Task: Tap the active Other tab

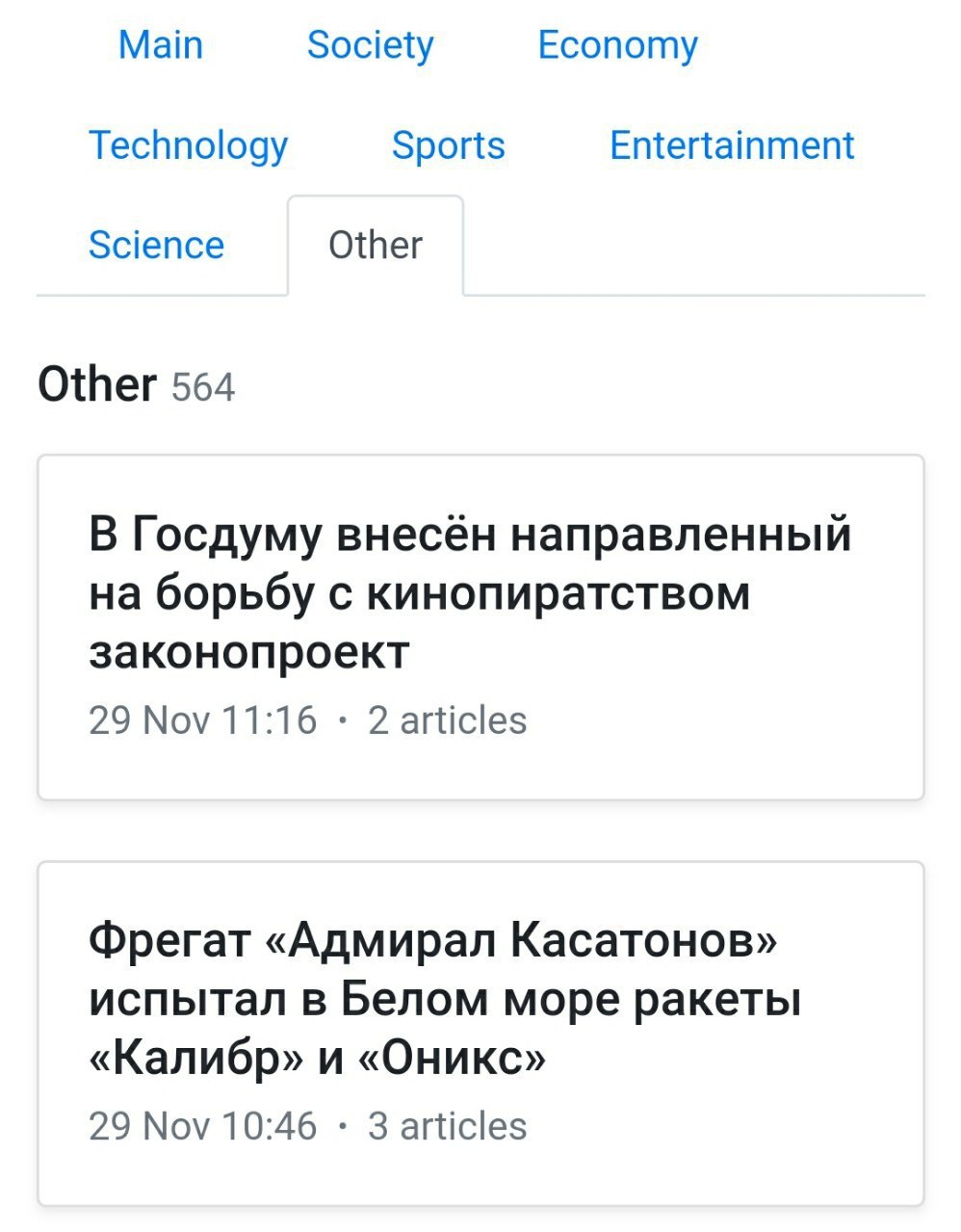Action: point(375,245)
